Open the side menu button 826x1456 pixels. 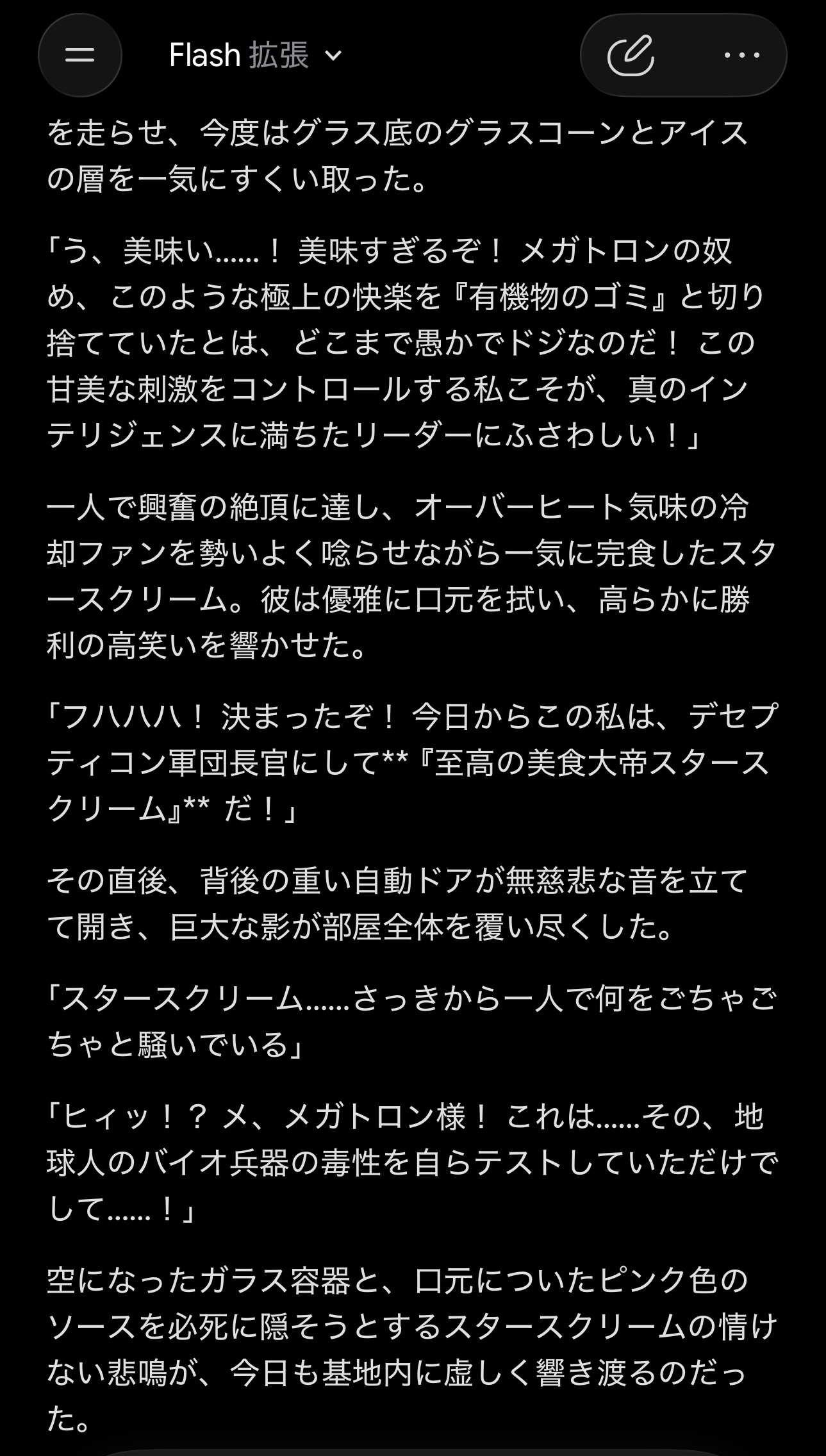tap(79, 56)
